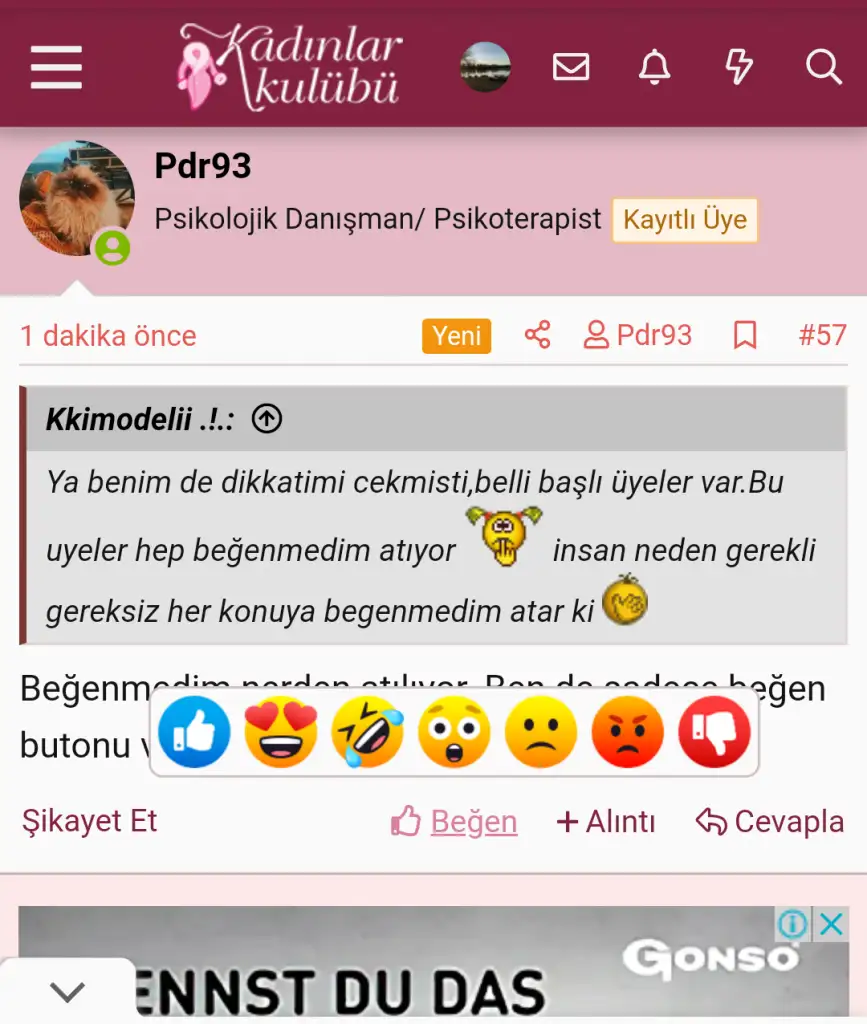Tap Şikayet Et to report post
The width and height of the screenshot is (867, 1024).
(90, 821)
